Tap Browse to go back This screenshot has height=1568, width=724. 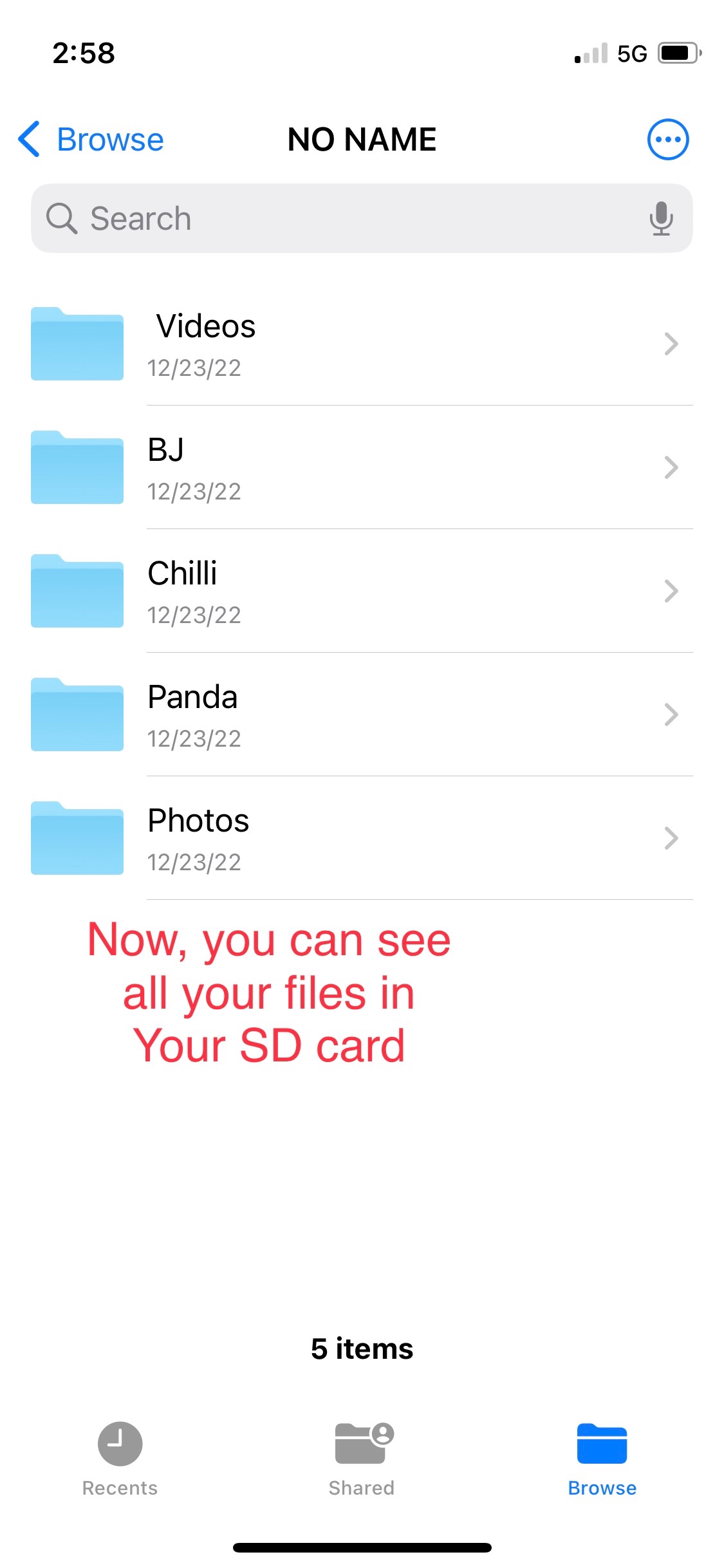click(x=91, y=138)
